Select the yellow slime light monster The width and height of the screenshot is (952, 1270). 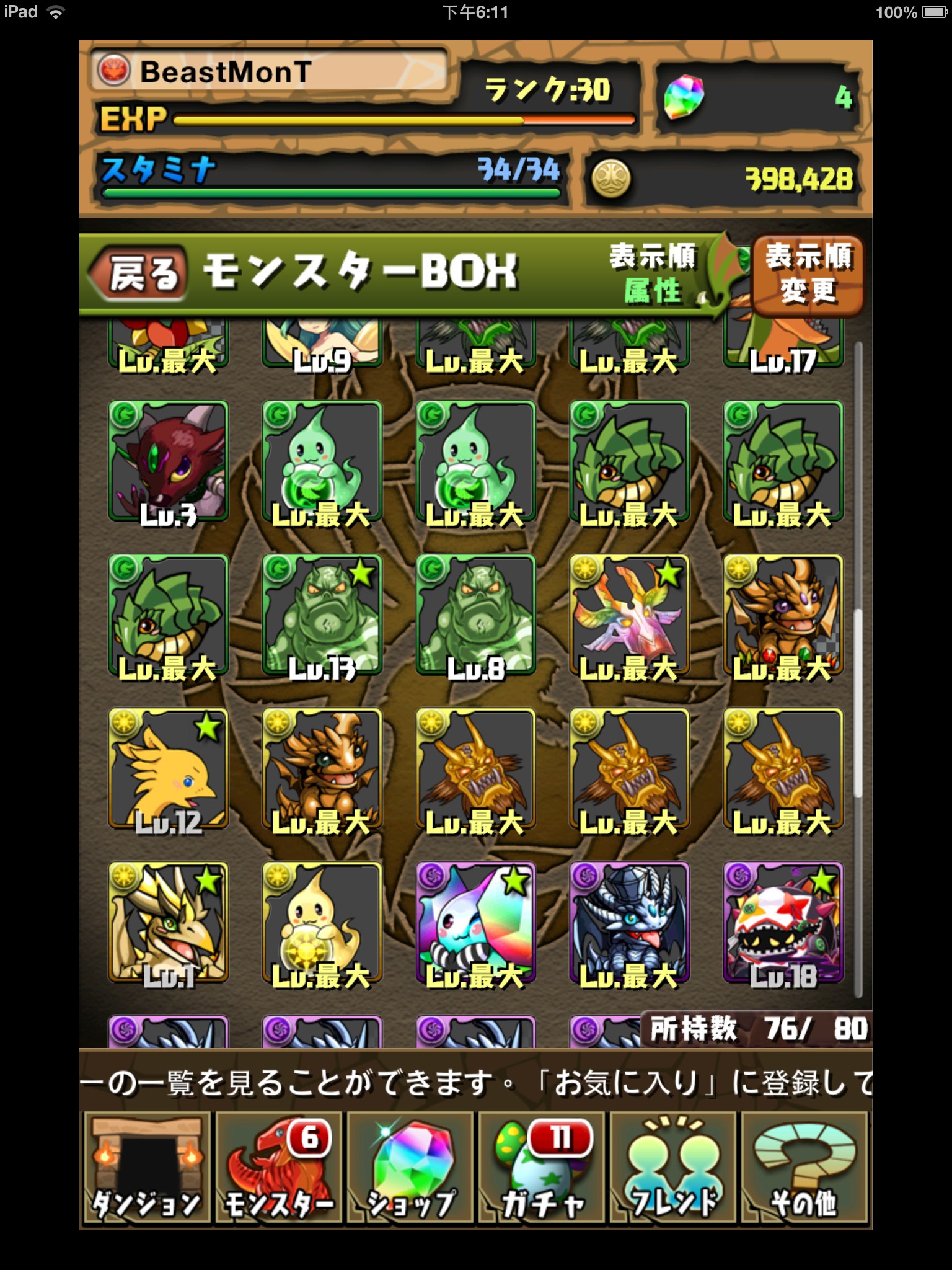pos(322,923)
